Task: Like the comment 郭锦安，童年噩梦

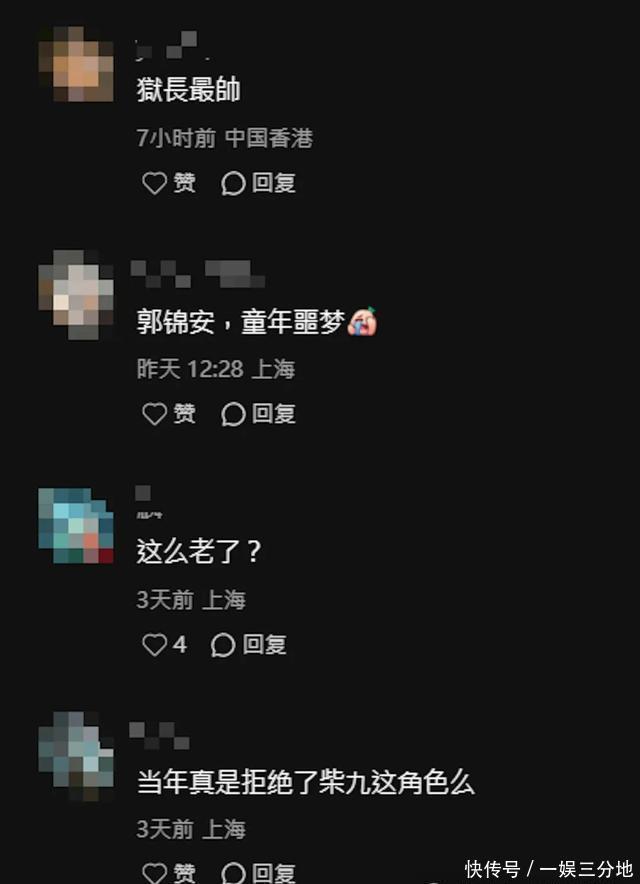Action: [x=169, y=414]
